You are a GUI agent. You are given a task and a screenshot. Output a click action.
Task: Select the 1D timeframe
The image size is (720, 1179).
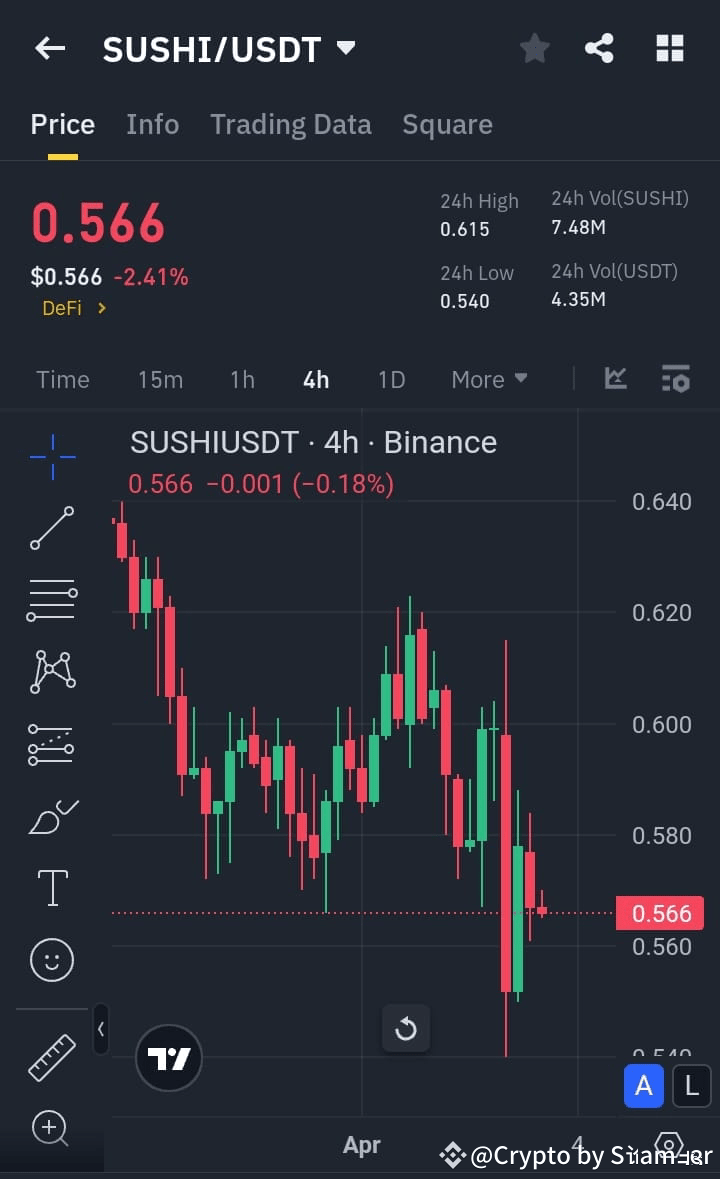point(391,379)
